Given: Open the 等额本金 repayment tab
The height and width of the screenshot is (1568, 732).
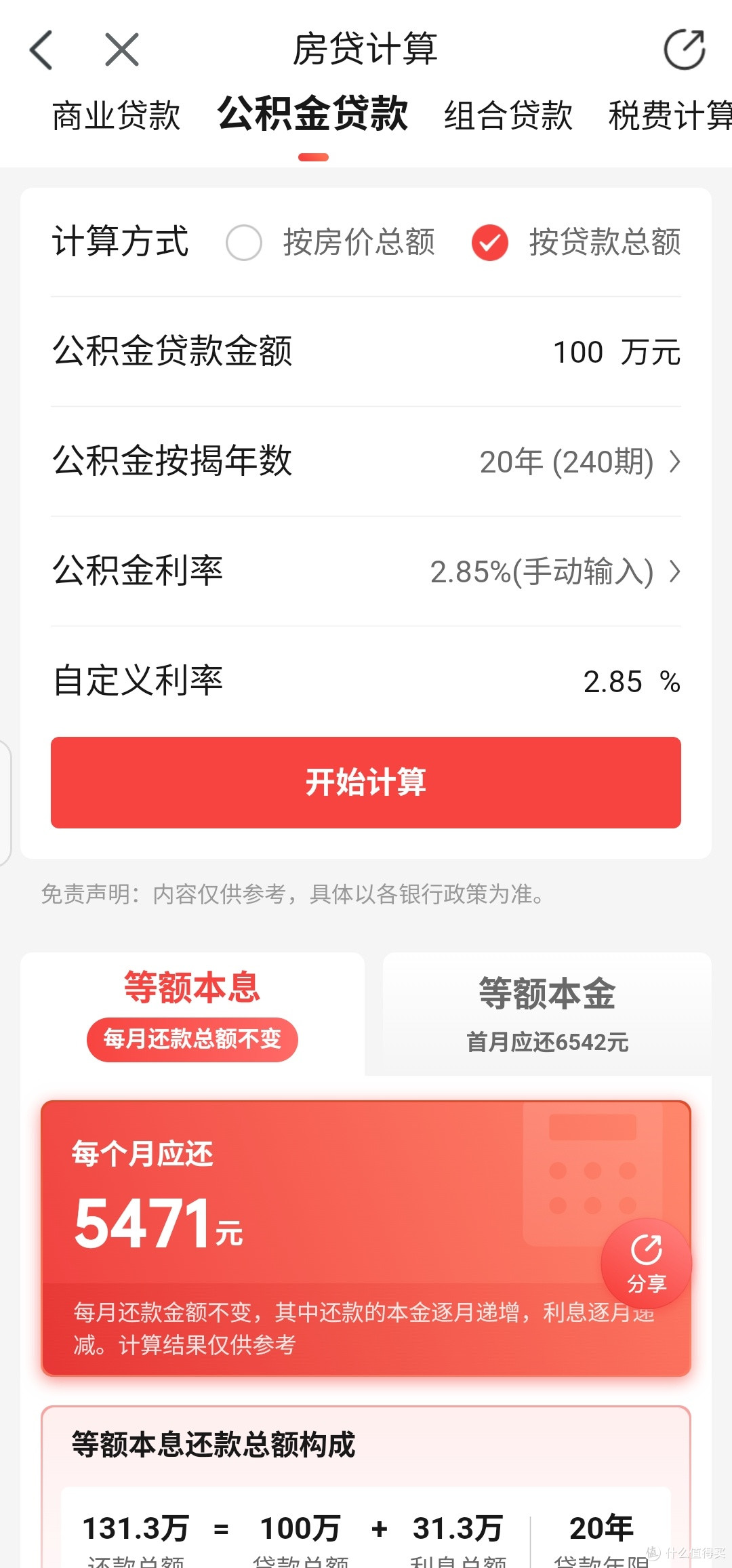Looking at the screenshot, I should click(548, 1010).
